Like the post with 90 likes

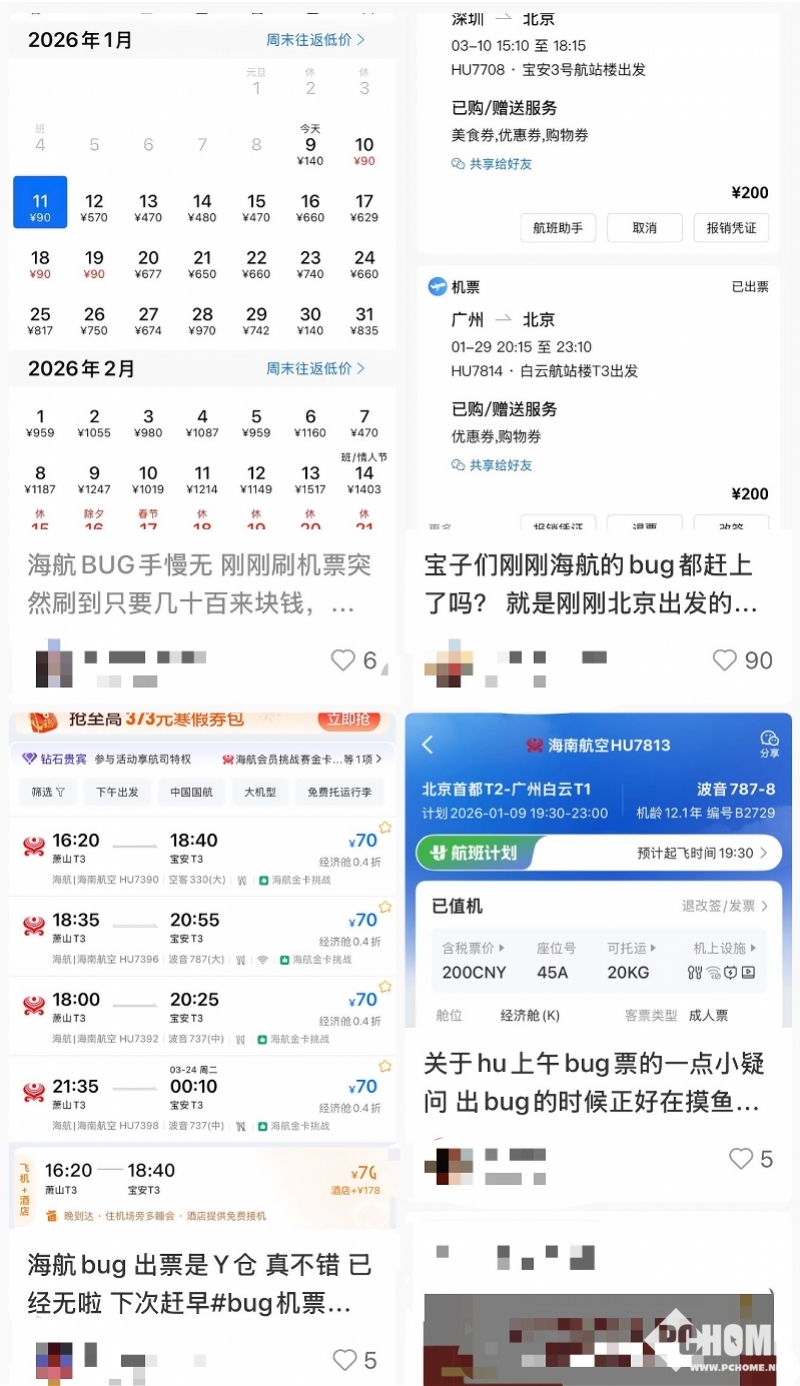coord(725,660)
